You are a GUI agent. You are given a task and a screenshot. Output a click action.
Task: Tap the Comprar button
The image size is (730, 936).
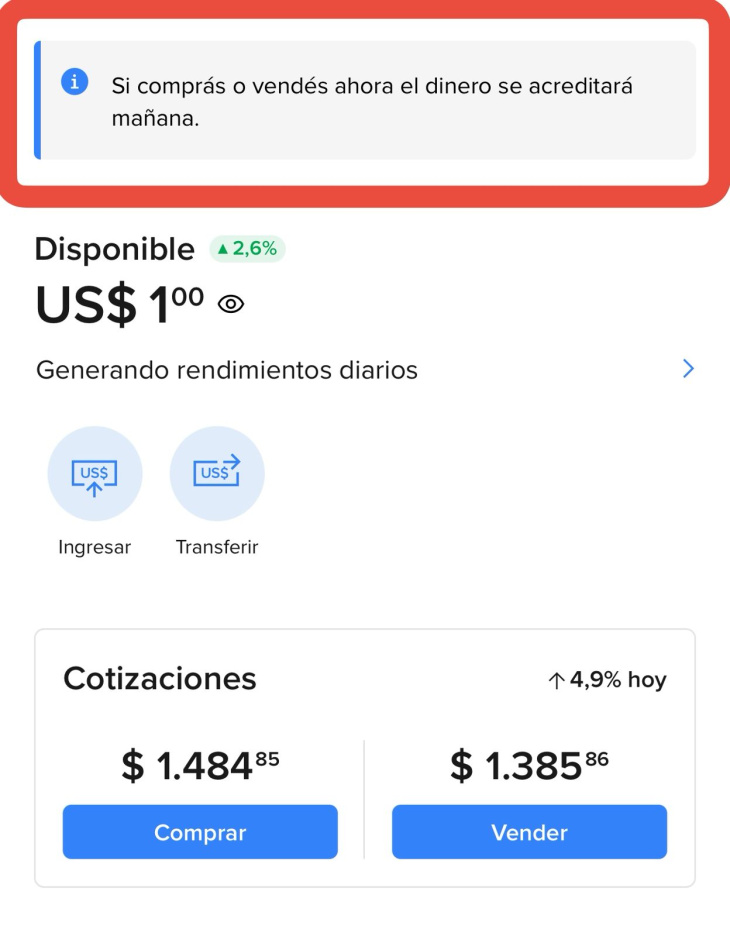[x=200, y=832]
